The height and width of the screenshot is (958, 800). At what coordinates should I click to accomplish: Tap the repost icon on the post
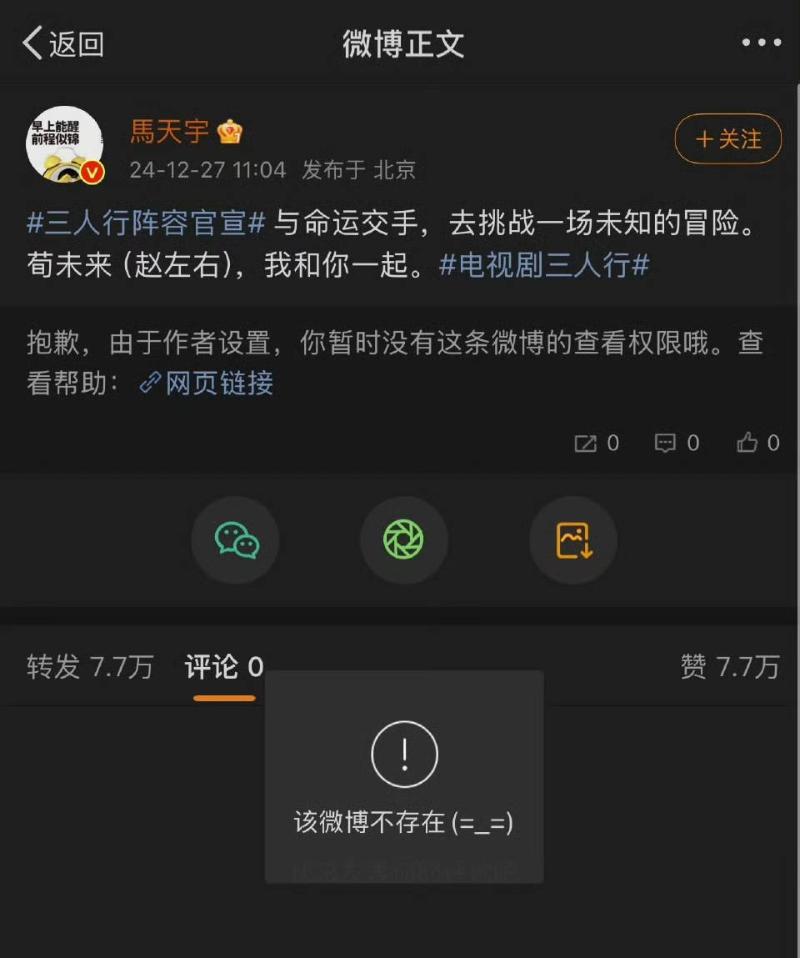596,443
